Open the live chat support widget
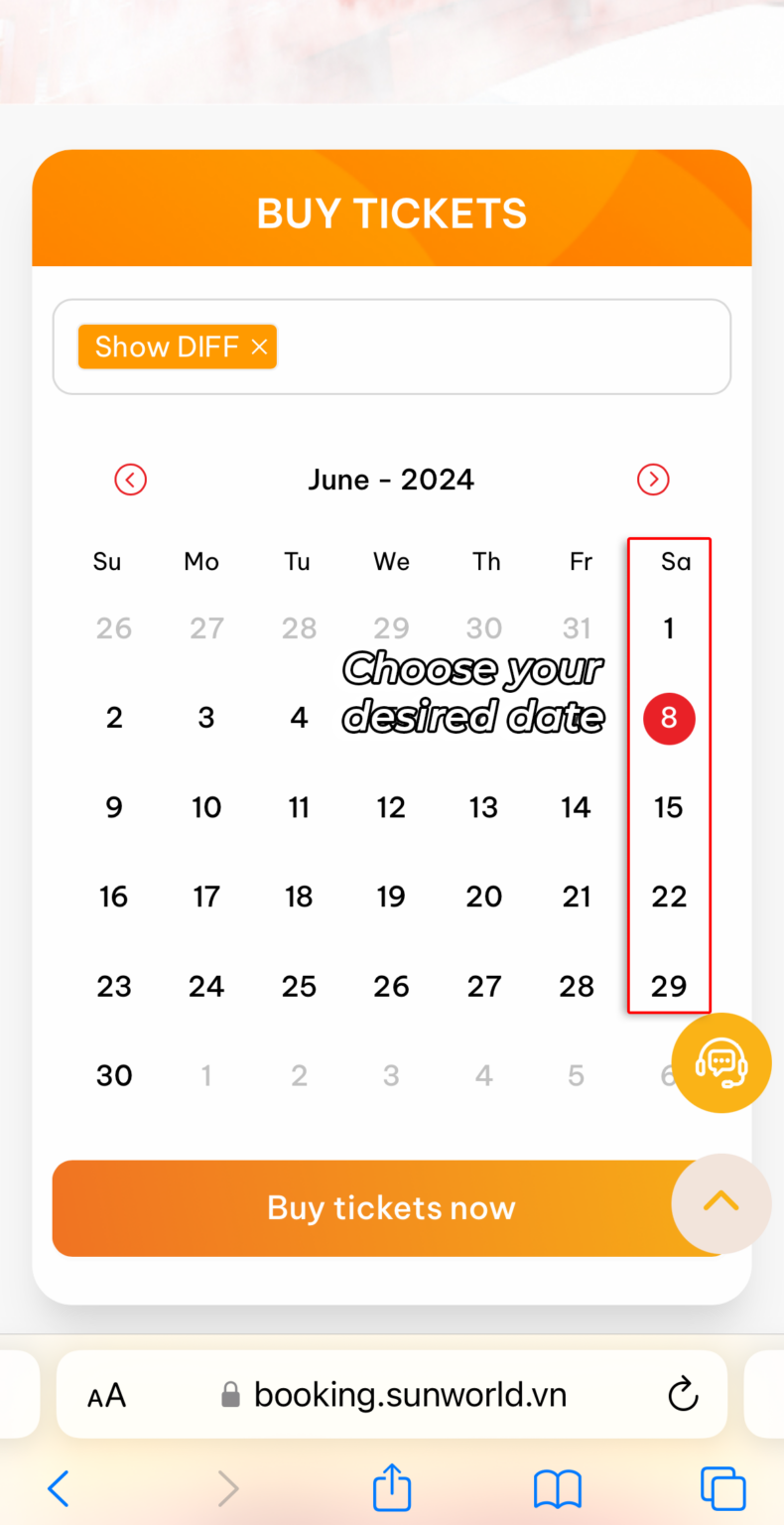 (721, 1062)
